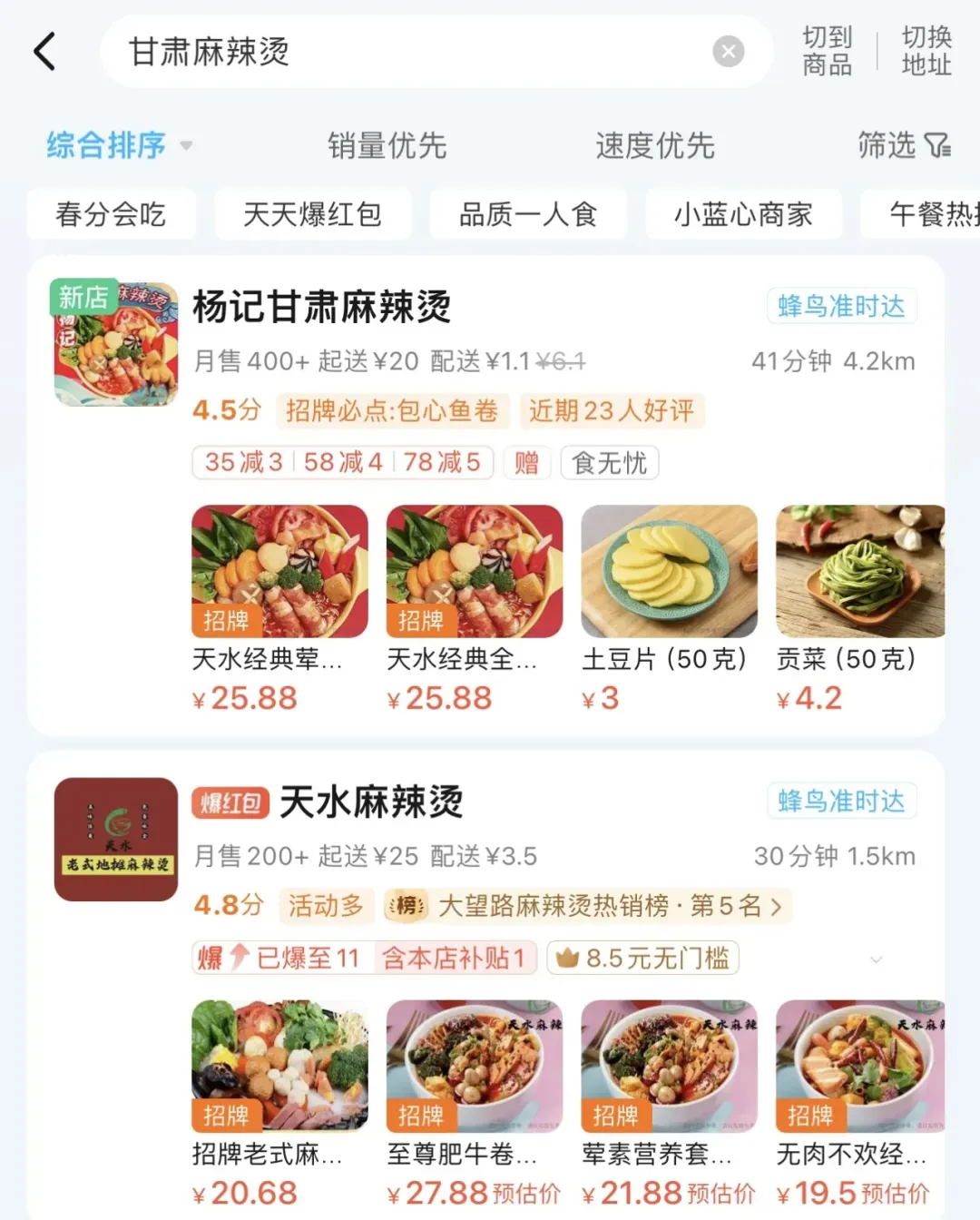Image resolution: width=980 pixels, height=1220 pixels.
Task: Open the 天水麻辣烫 shop
Action: pyautogui.click(x=371, y=802)
